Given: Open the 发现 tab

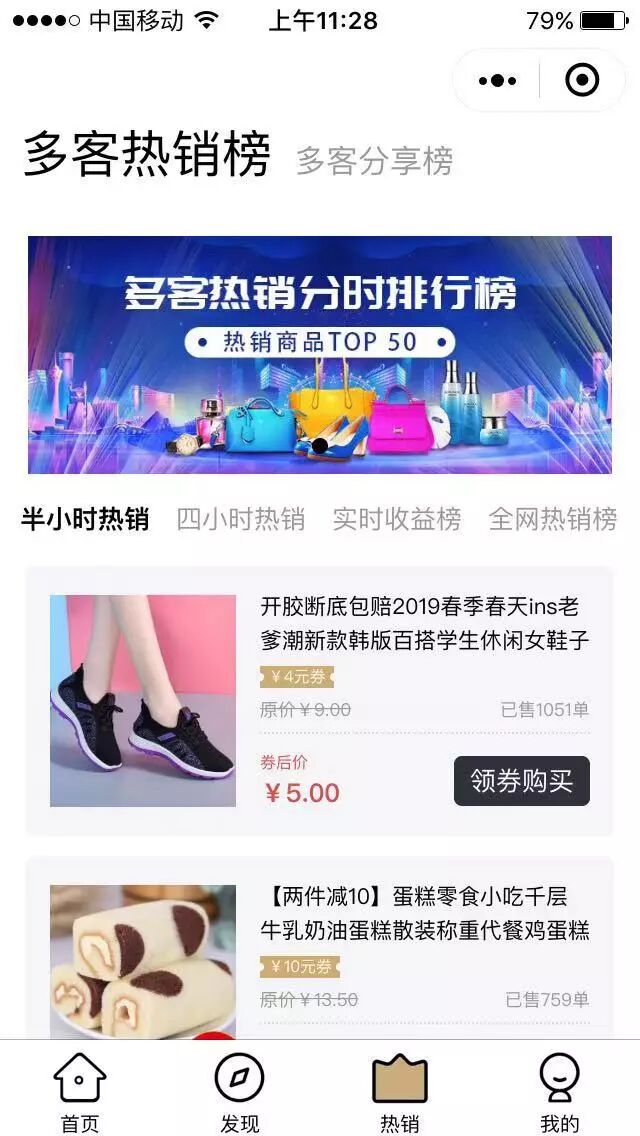Looking at the screenshot, I should 240,1092.
